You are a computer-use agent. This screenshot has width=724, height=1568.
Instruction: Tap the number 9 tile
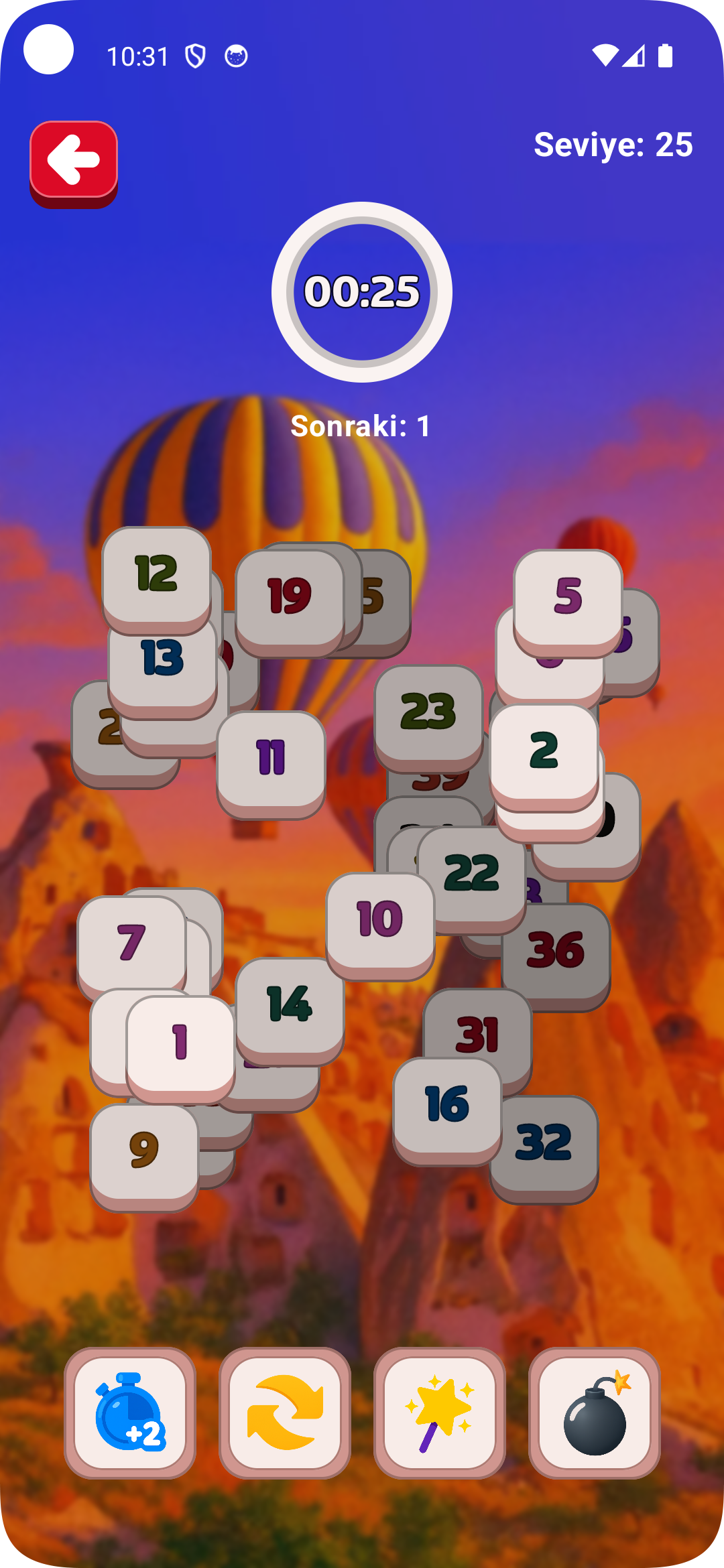[144, 1151]
